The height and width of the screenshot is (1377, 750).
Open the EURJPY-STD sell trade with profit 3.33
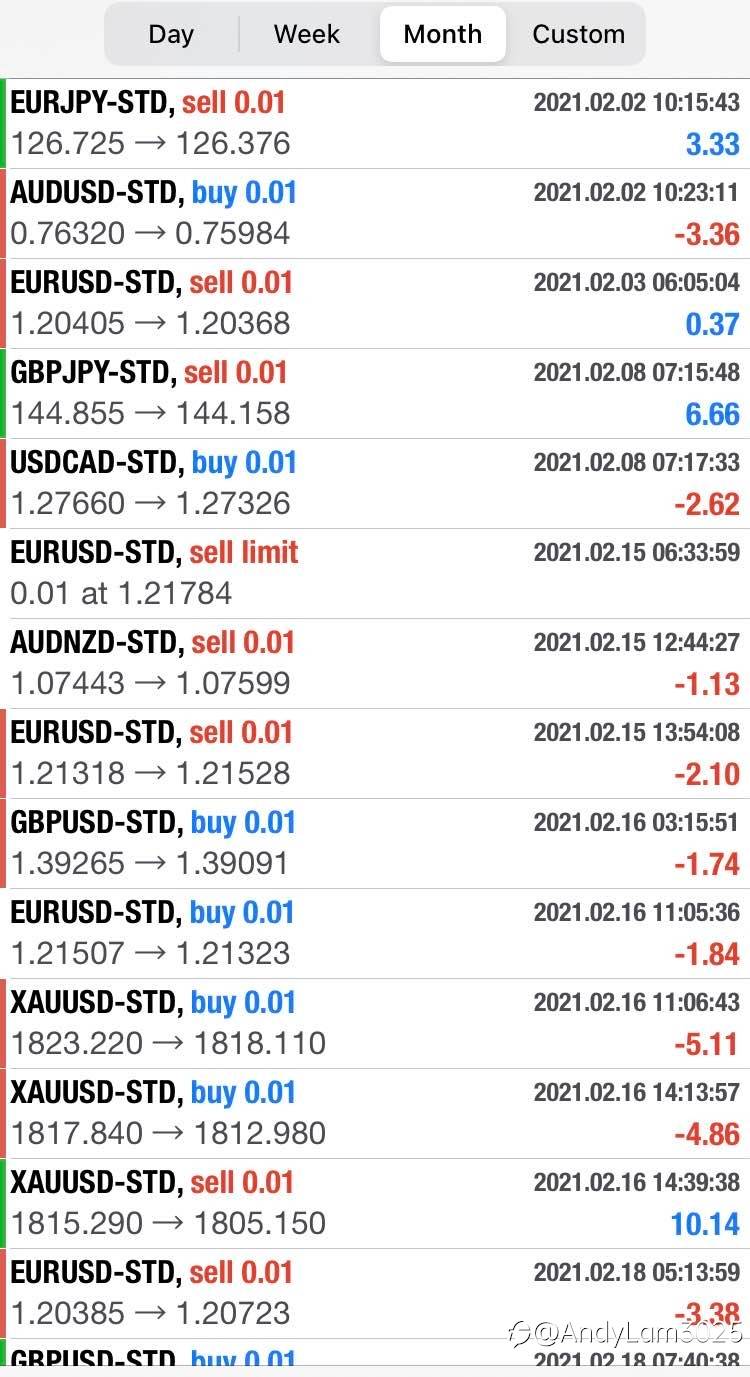[x=375, y=124]
